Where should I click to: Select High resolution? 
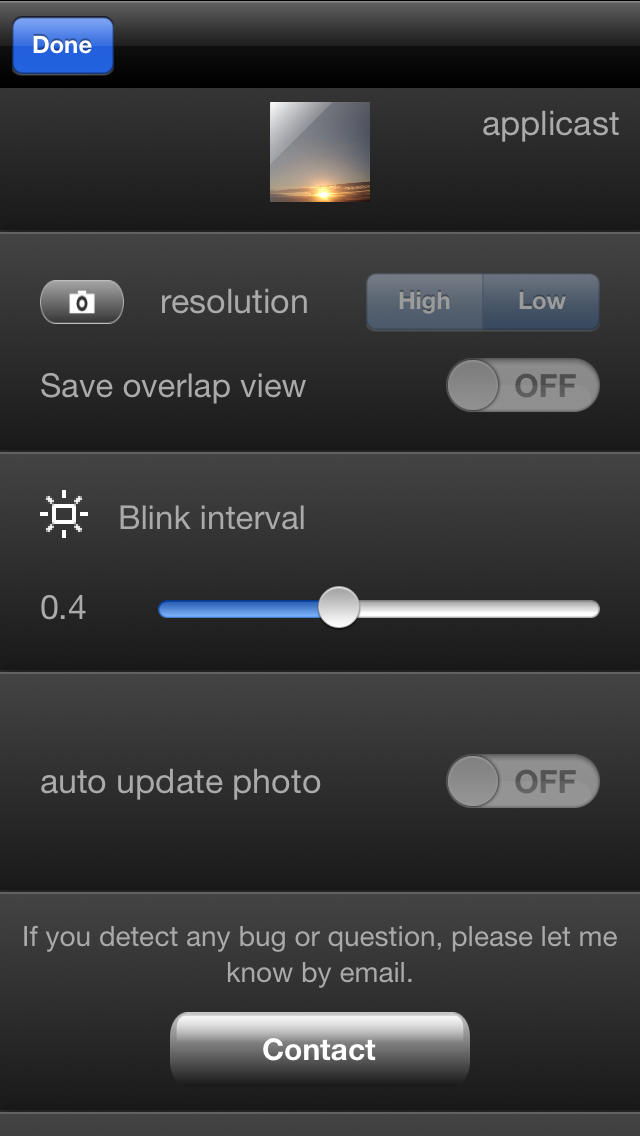point(424,302)
